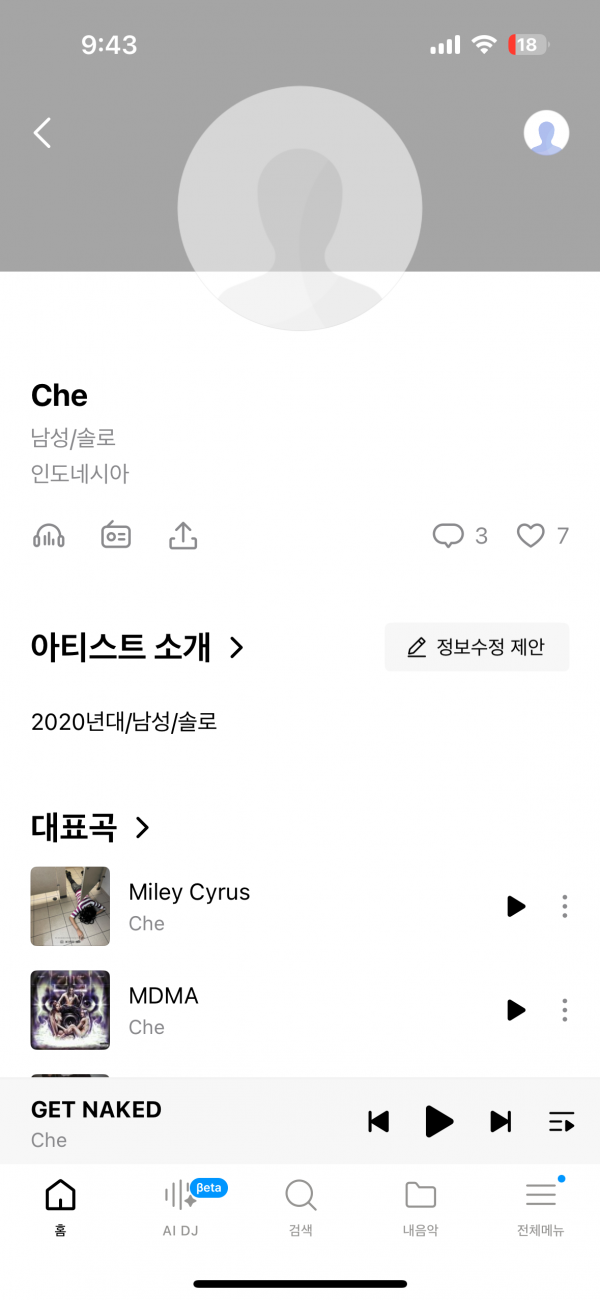Play the song MDMA
Screen dimensions: 600x1300
click(x=516, y=1010)
